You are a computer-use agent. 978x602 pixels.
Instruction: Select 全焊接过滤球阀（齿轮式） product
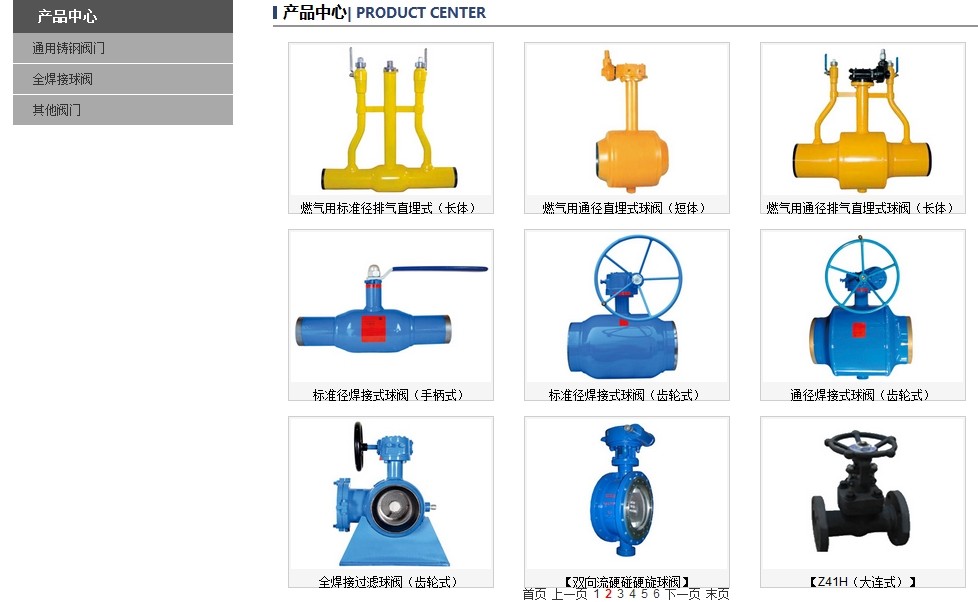click(390, 495)
